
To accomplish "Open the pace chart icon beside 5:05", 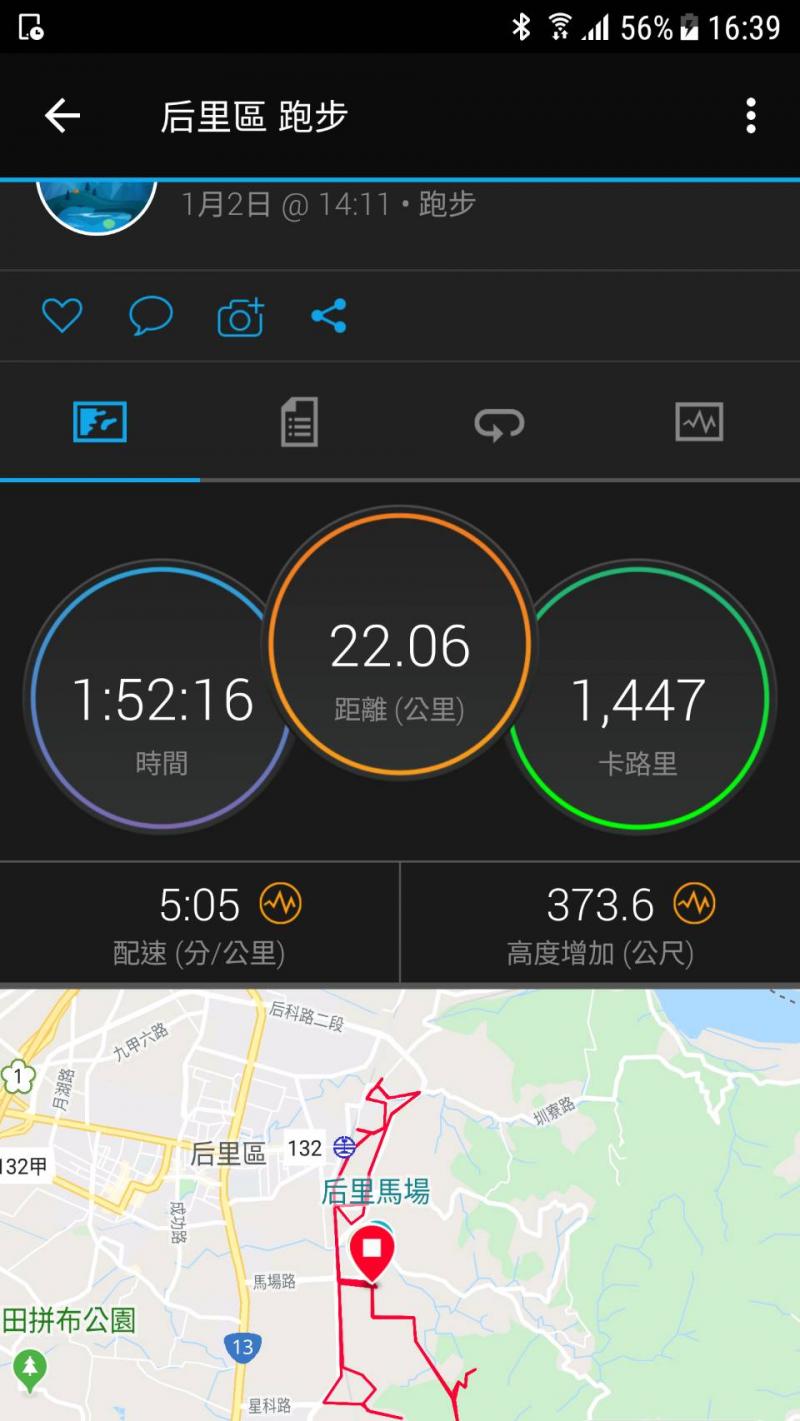I will point(280,905).
